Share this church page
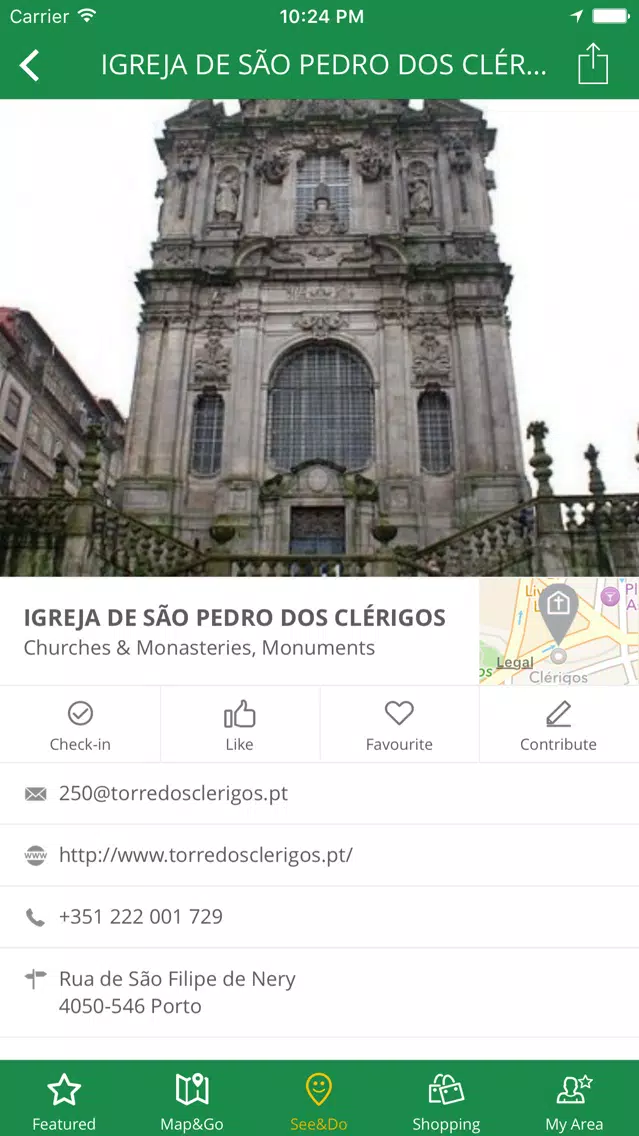 click(593, 64)
